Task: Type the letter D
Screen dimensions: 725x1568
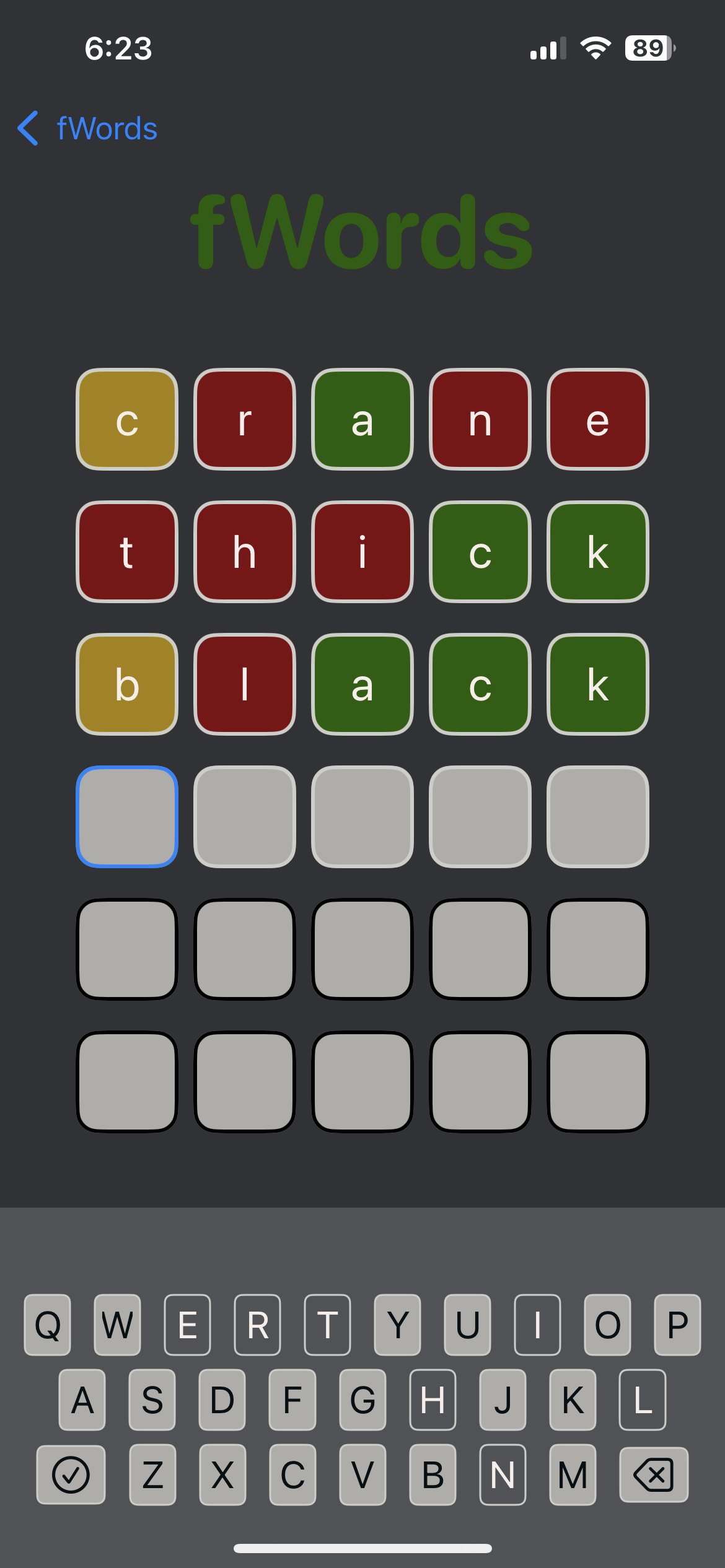Action: pos(222,1400)
